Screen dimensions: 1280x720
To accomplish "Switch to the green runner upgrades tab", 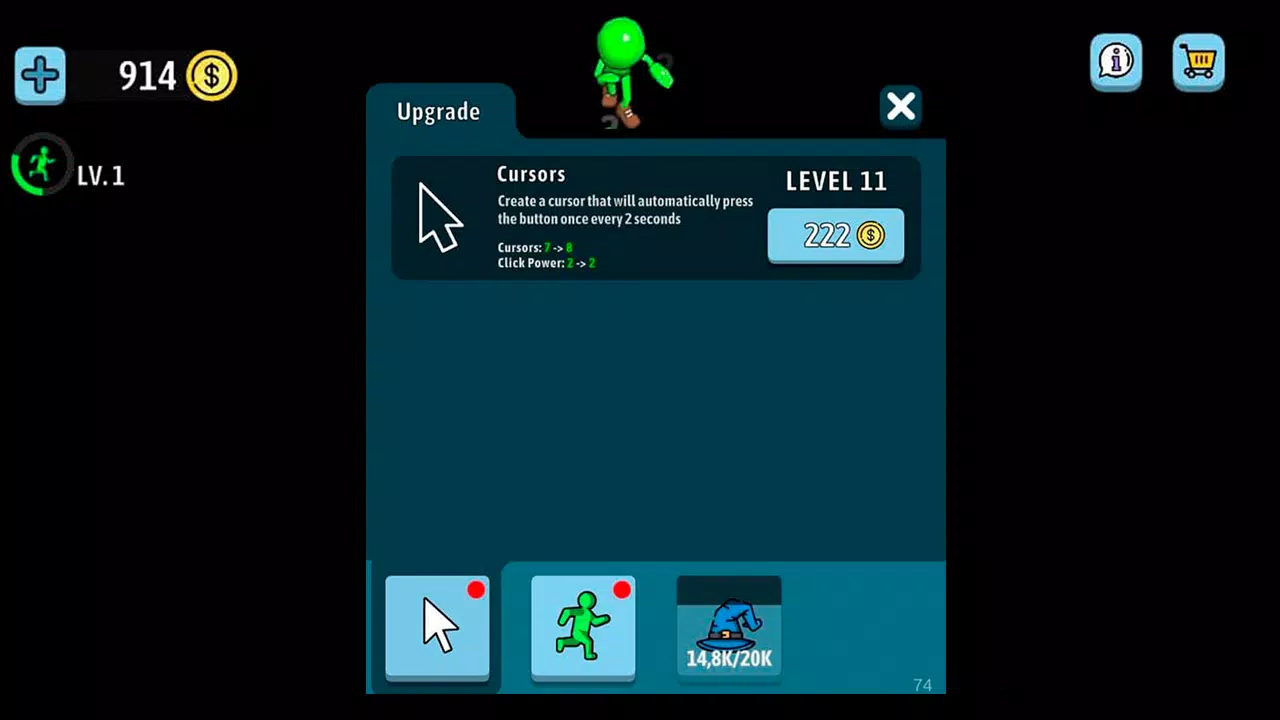I will pyautogui.click(x=583, y=627).
